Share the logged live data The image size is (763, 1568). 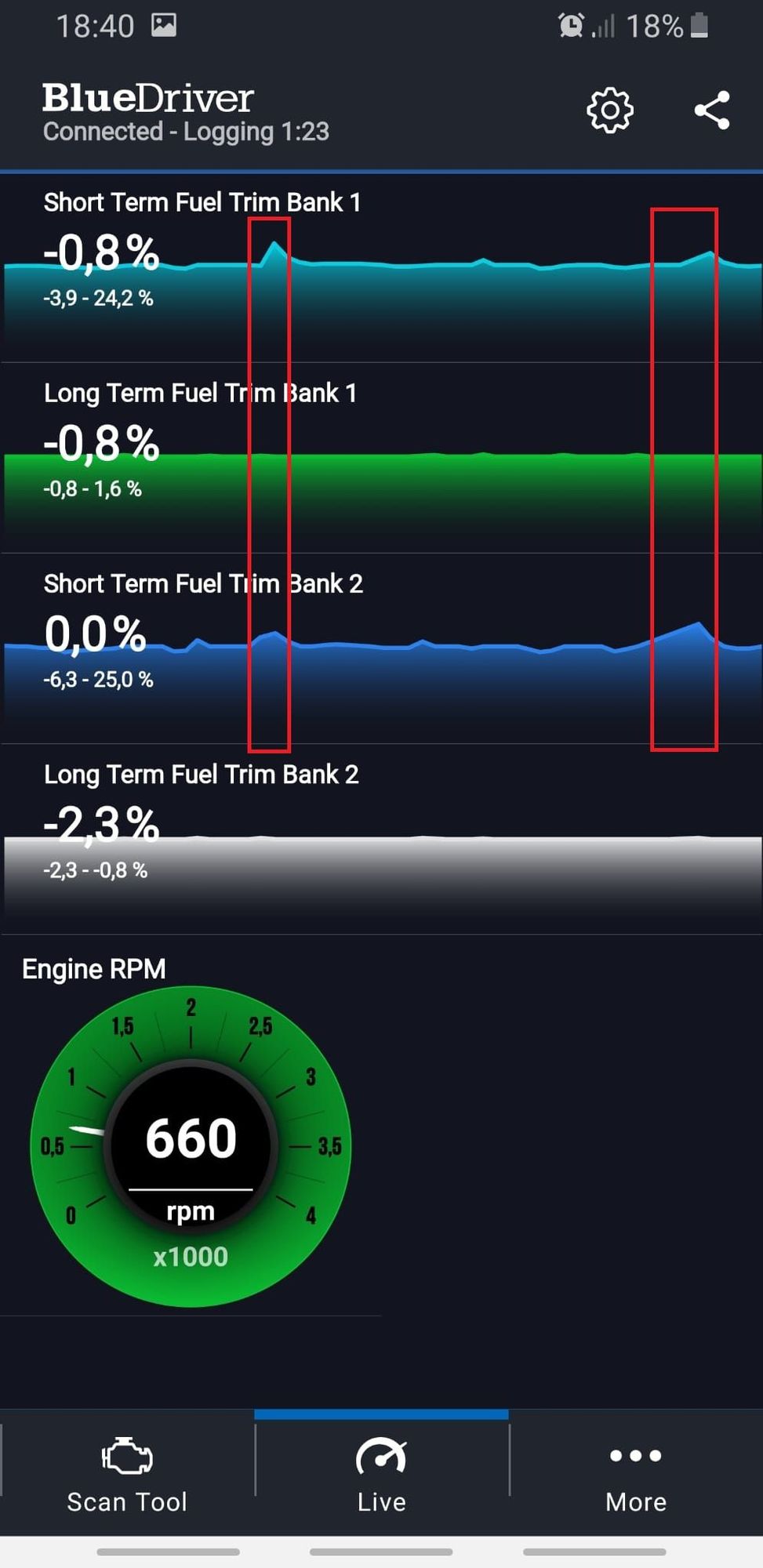(x=712, y=111)
